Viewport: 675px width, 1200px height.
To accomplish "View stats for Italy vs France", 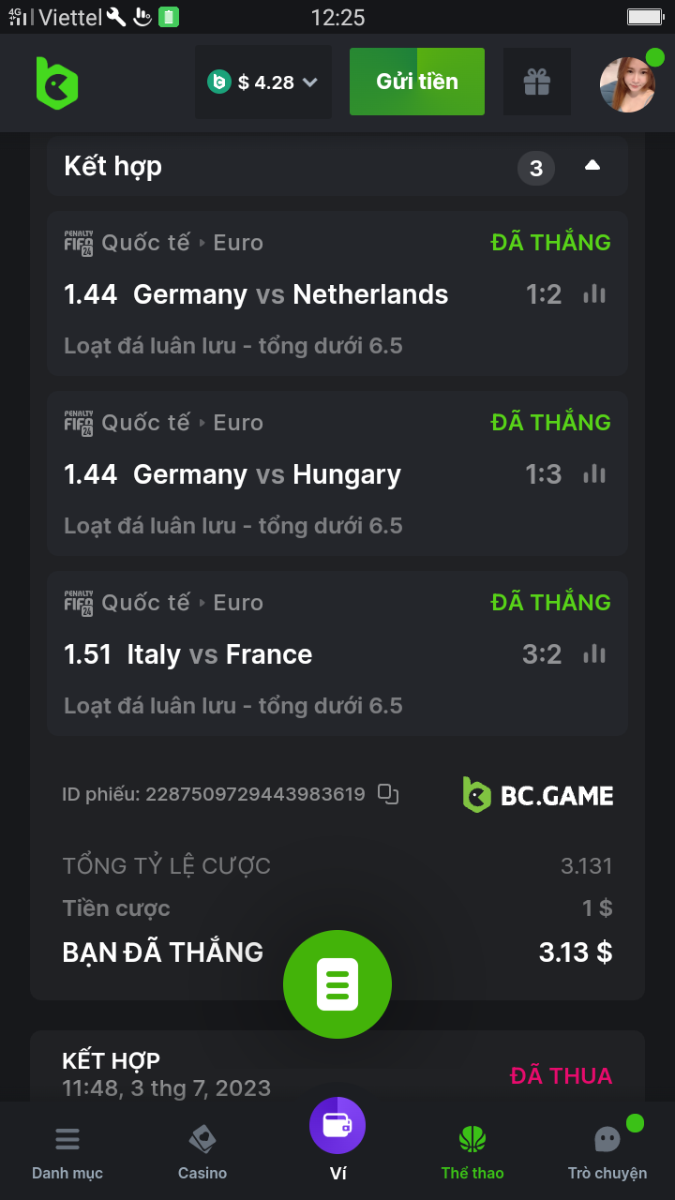I will coord(595,654).
